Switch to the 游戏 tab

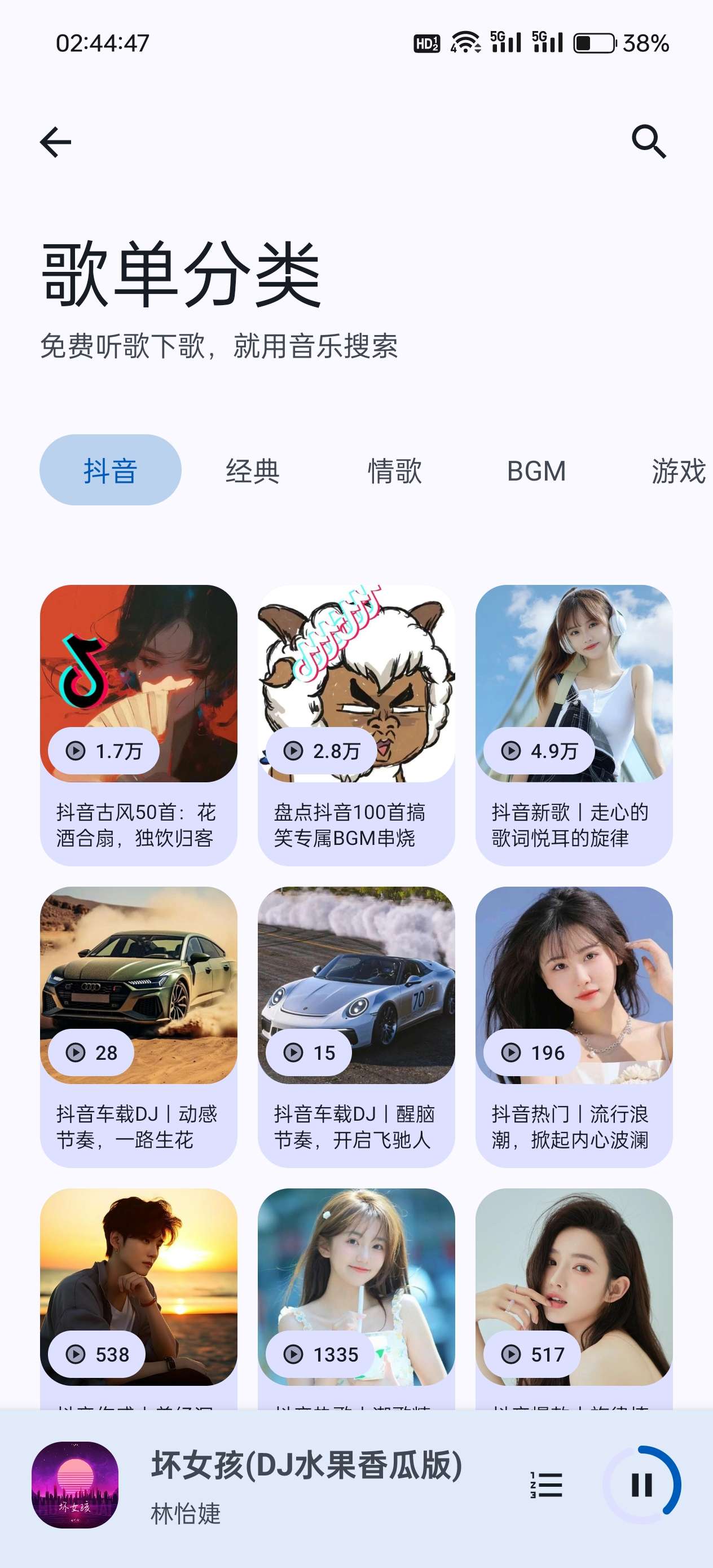tap(677, 471)
